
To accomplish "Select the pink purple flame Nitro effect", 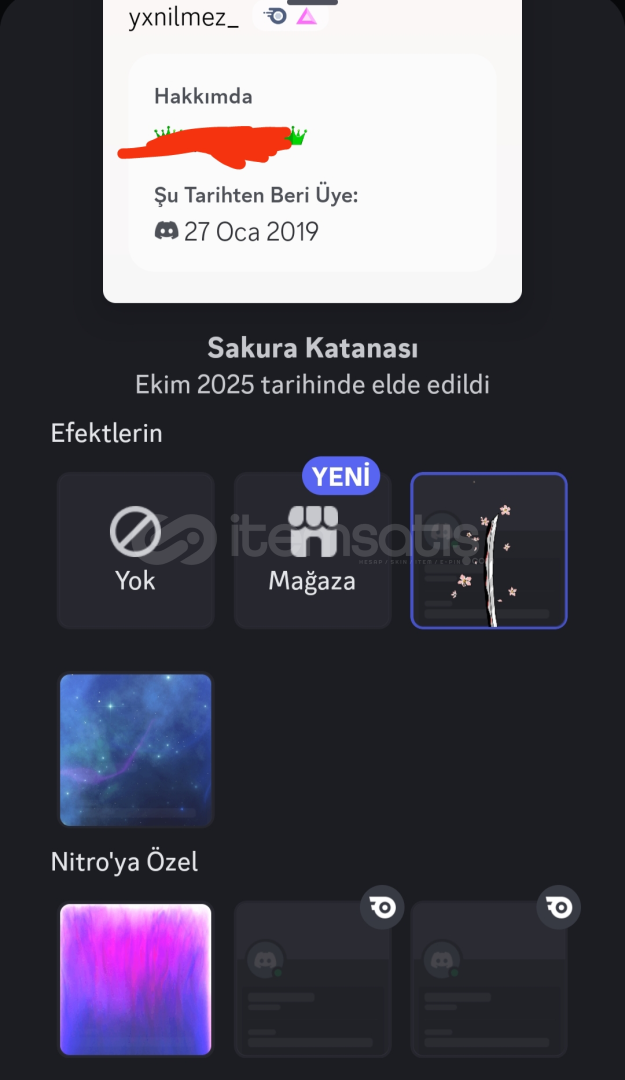I will pyautogui.click(x=135, y=979).
